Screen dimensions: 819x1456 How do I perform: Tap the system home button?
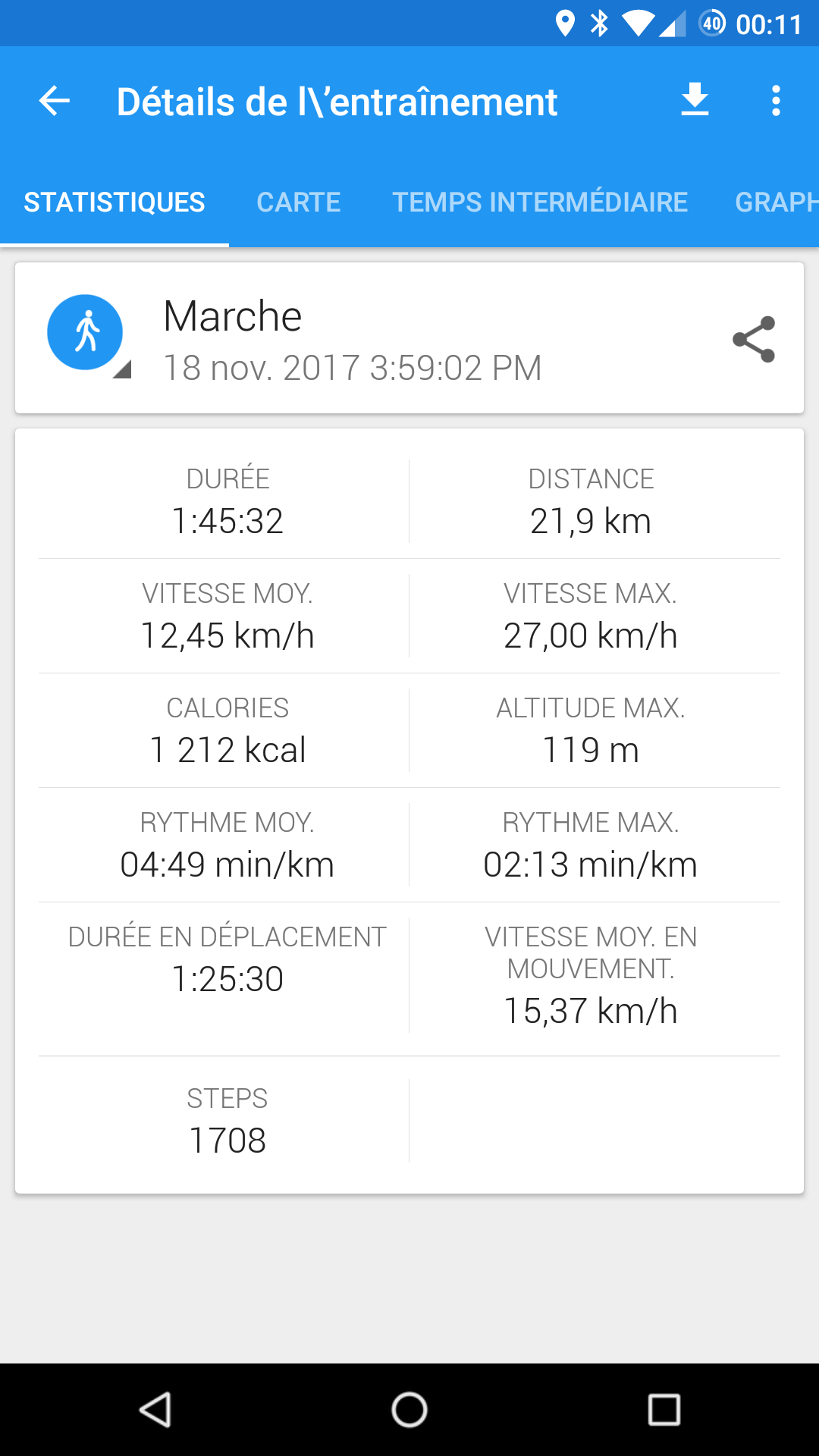[409, 1410]
